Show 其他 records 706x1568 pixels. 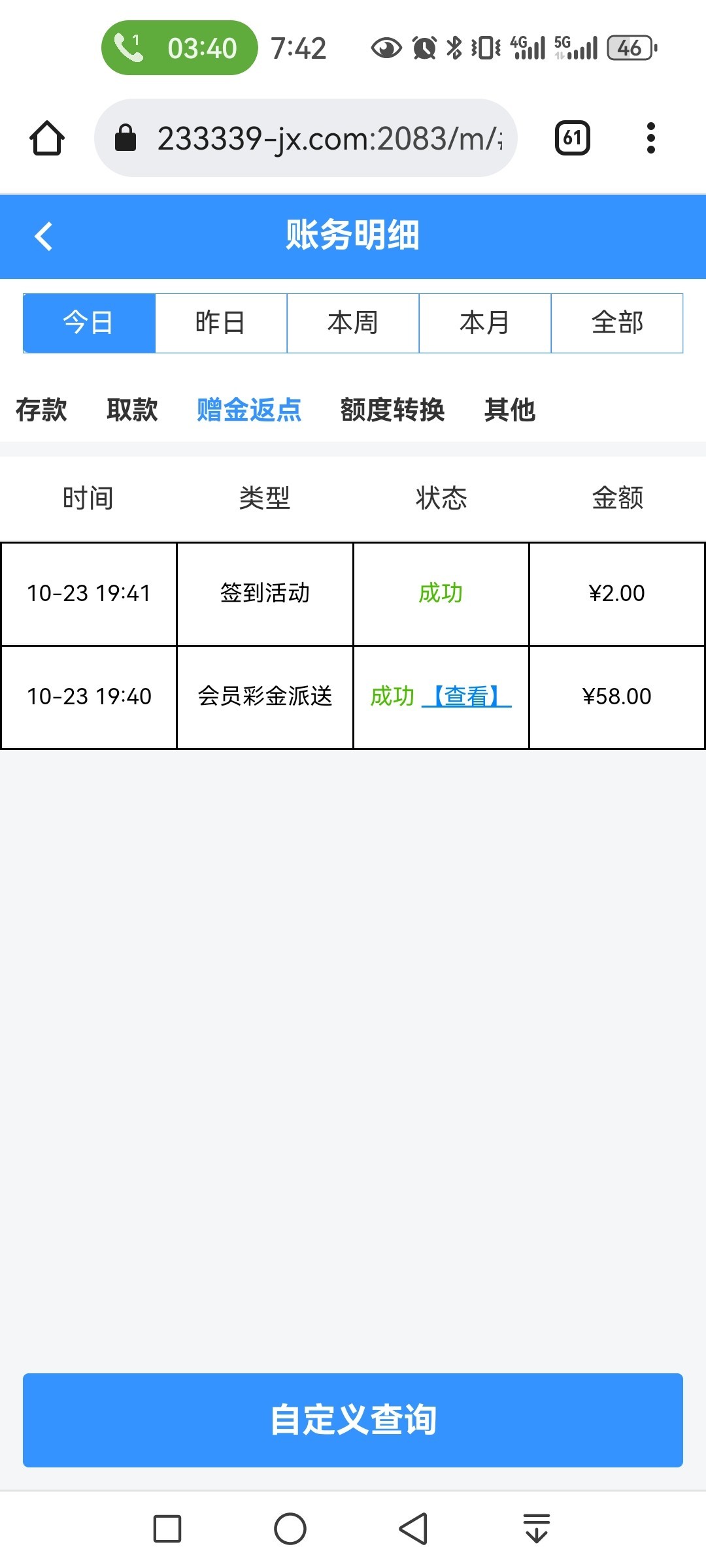point(509,410)
